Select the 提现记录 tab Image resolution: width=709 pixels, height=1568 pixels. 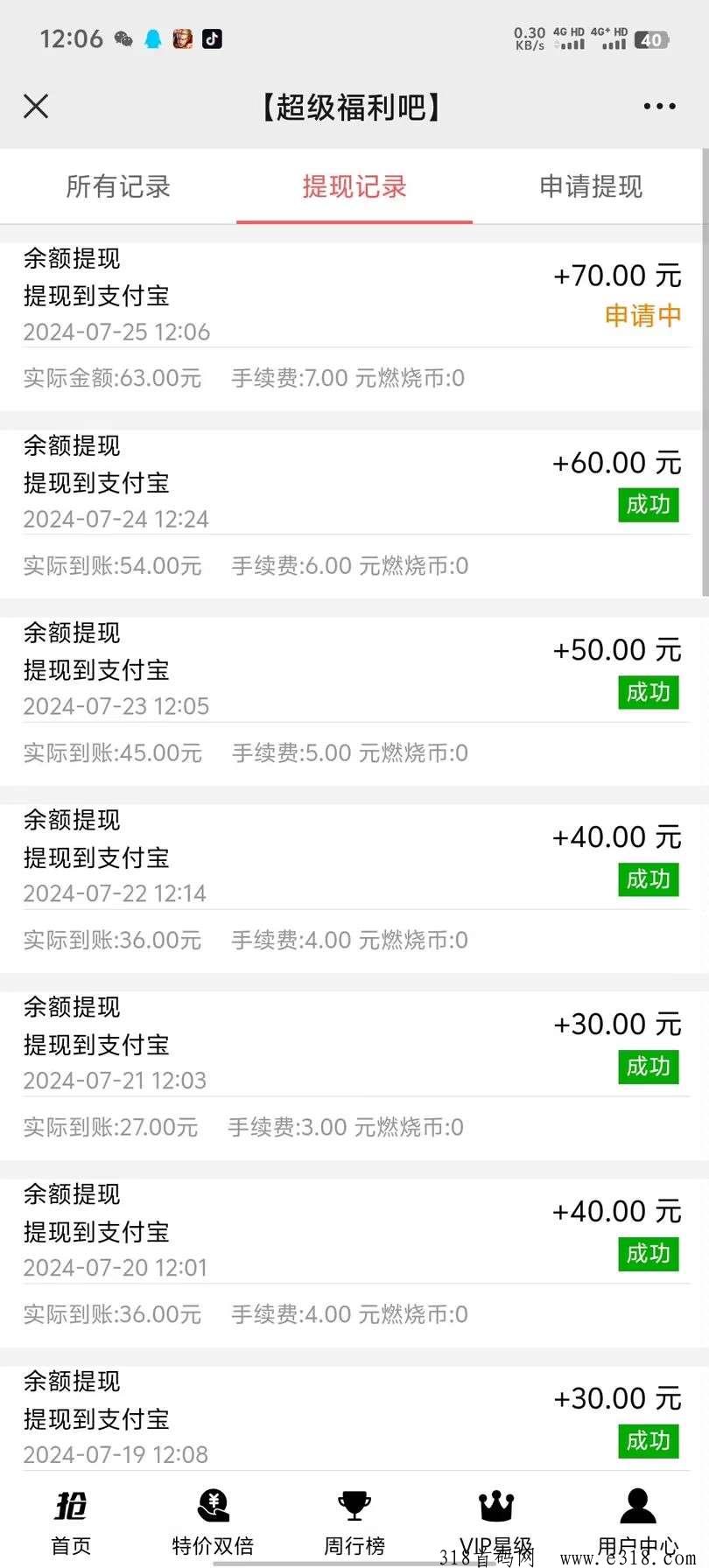point(354,186)
